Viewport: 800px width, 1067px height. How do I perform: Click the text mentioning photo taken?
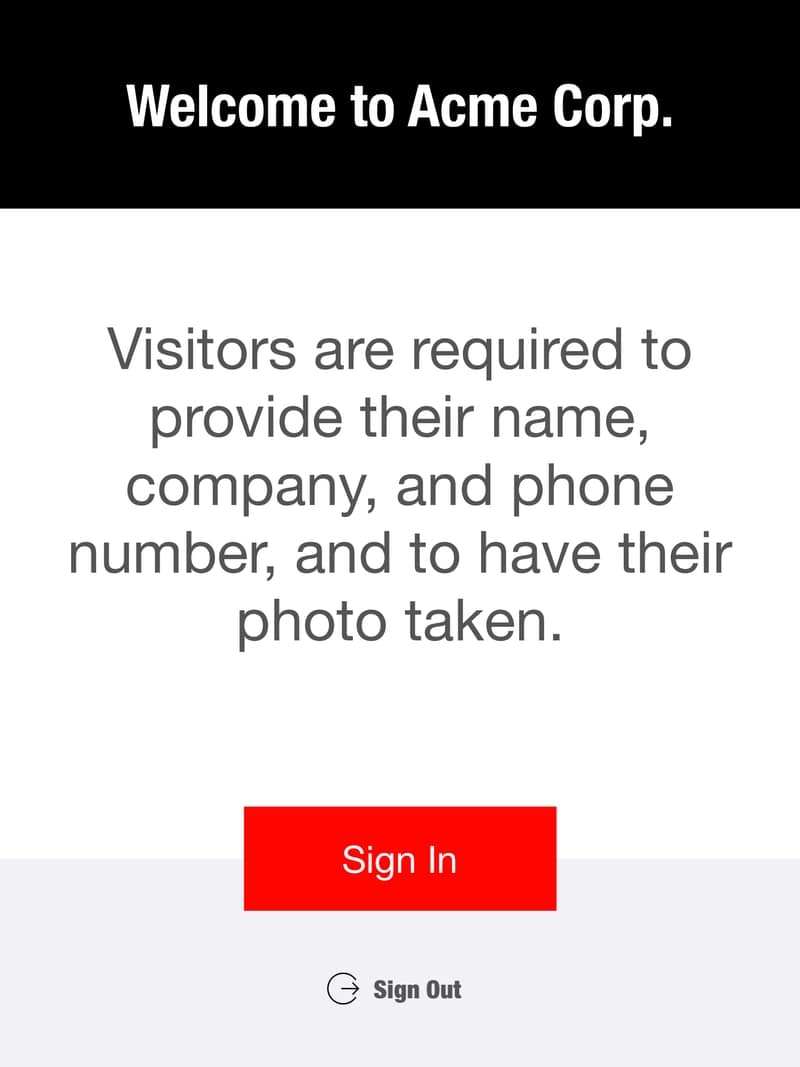click(400, 620)
